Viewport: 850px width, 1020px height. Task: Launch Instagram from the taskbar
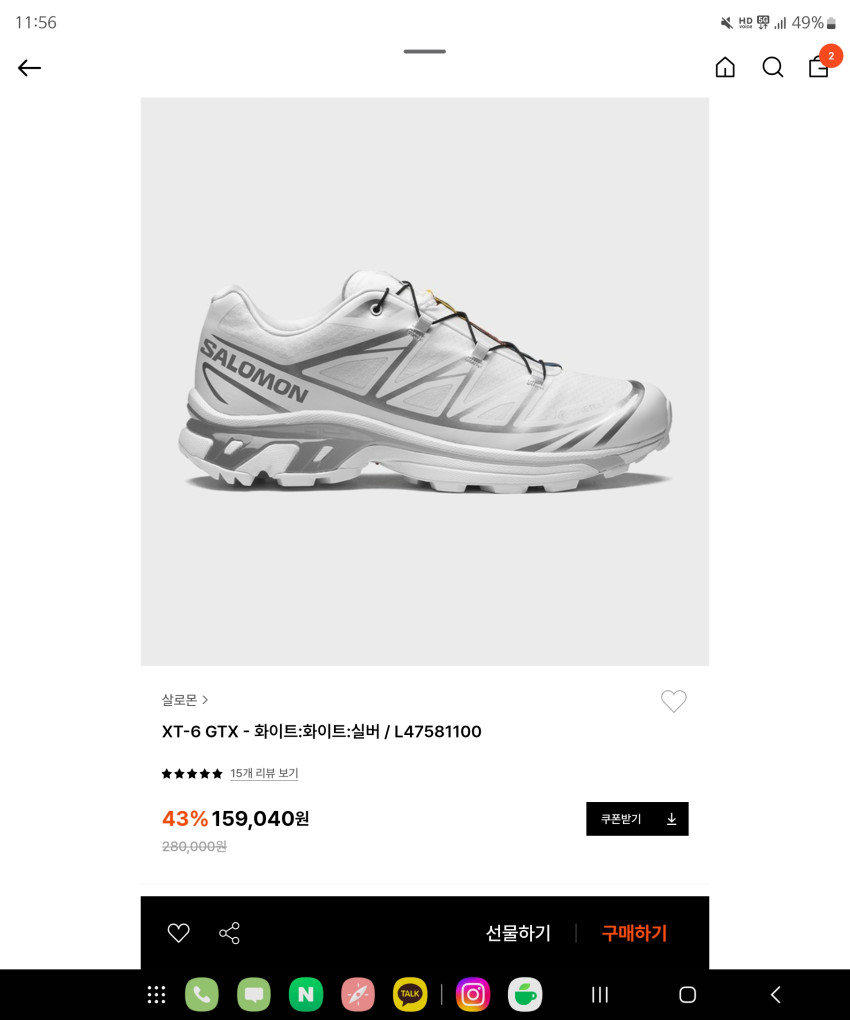pos(473,994)
